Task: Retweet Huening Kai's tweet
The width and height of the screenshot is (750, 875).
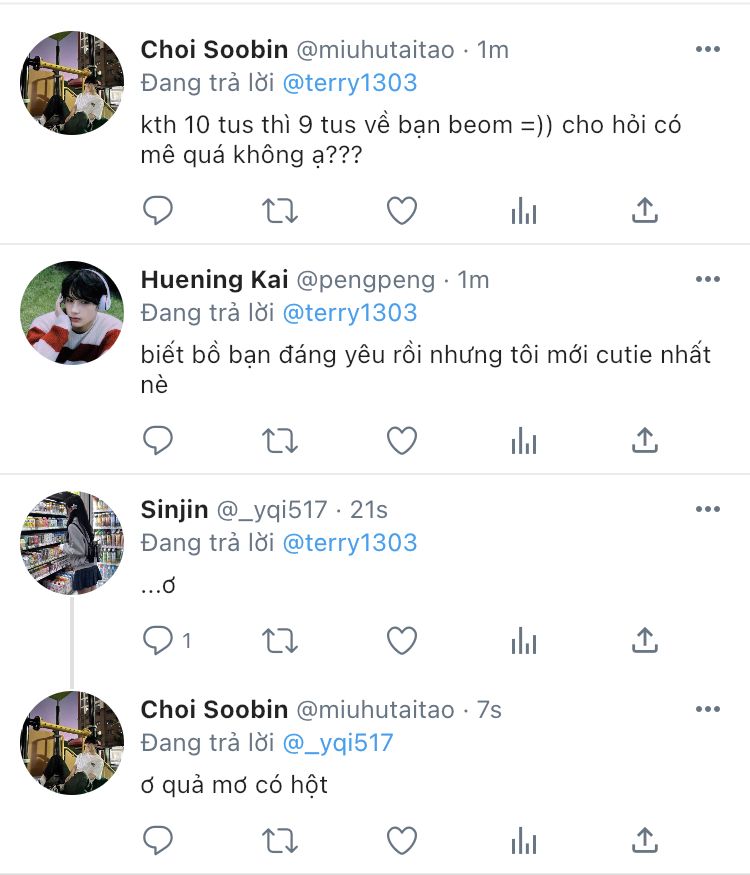Action: point(280,441)
